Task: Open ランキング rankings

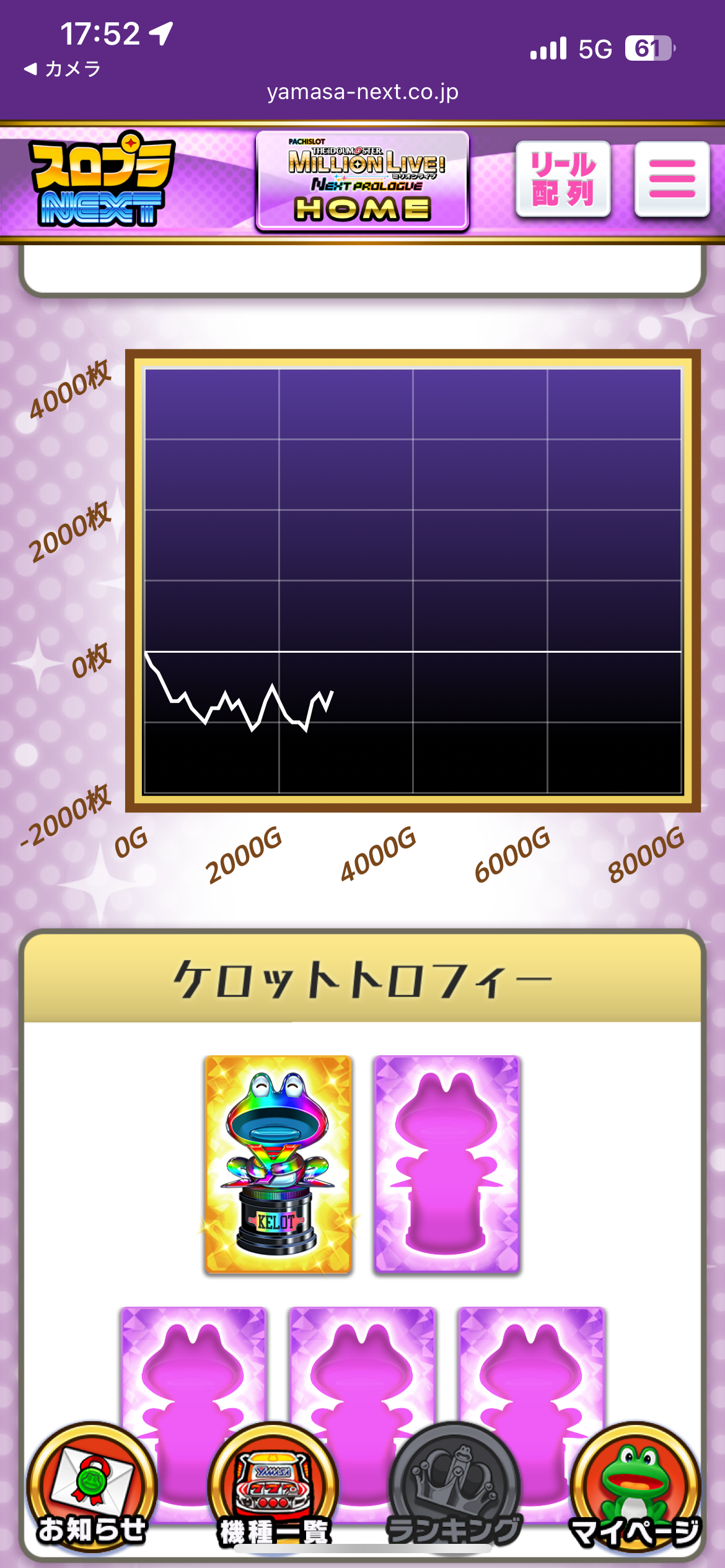Action: coord(454,1486)
